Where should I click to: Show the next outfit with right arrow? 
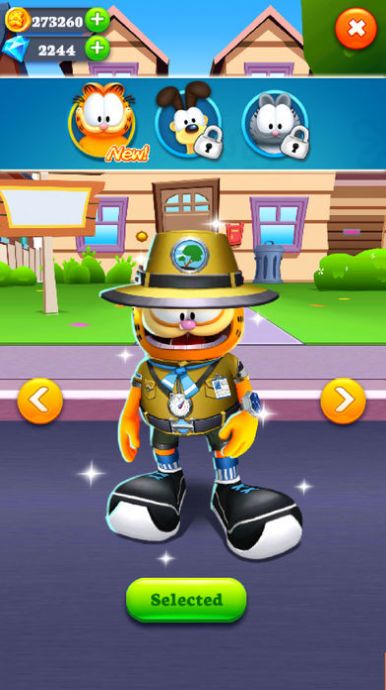[343, 401]
